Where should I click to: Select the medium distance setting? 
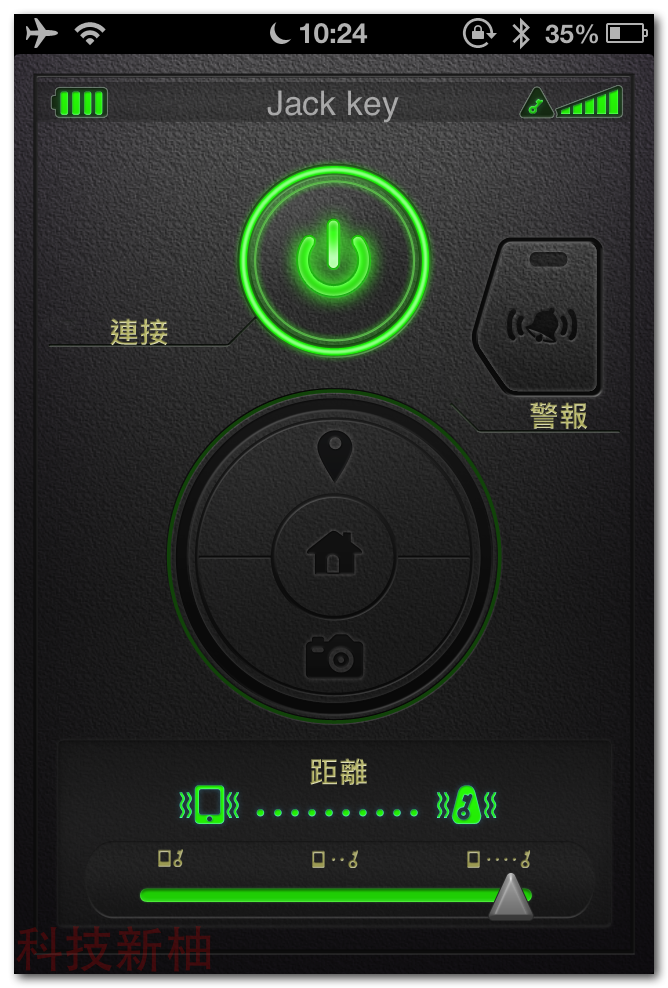[334, 859]
